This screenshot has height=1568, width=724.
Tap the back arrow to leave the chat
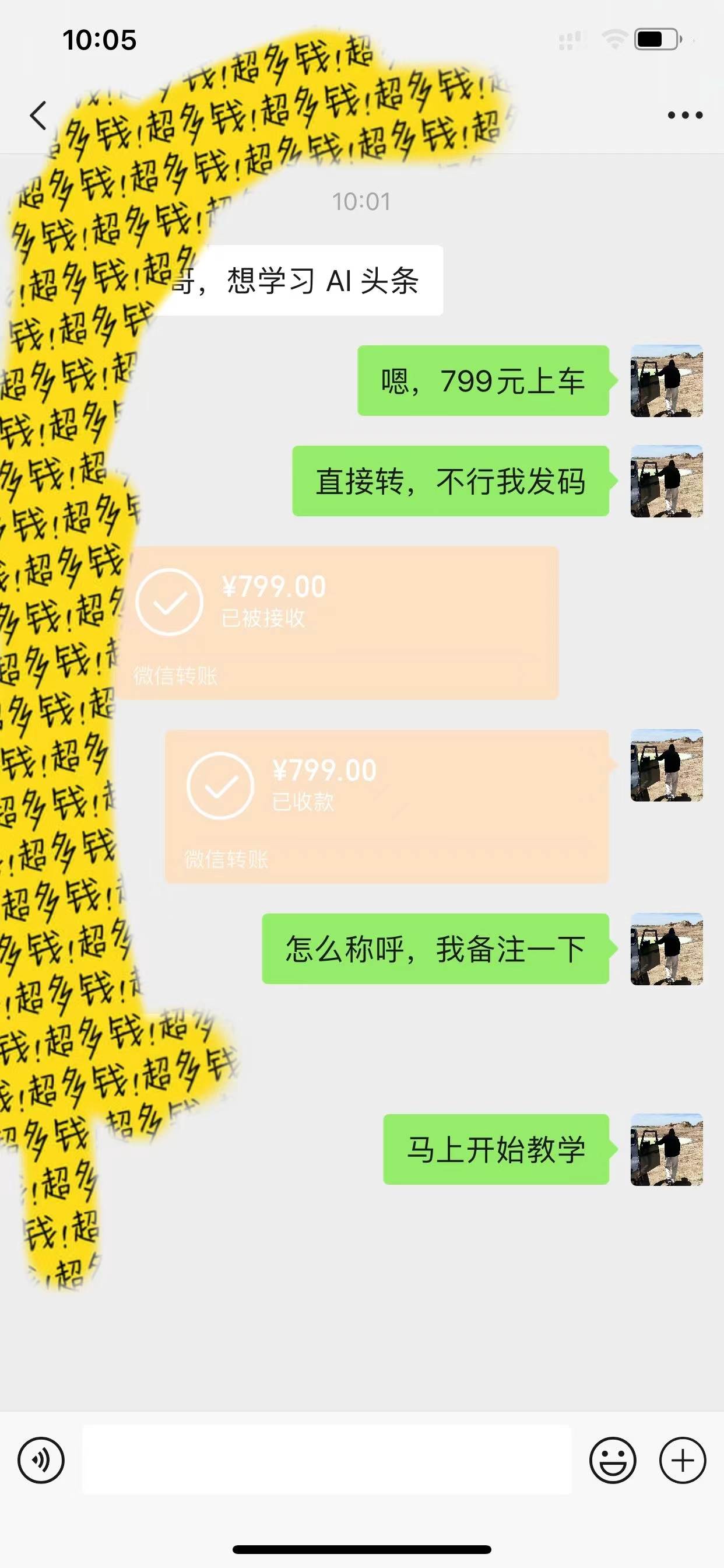38,116
